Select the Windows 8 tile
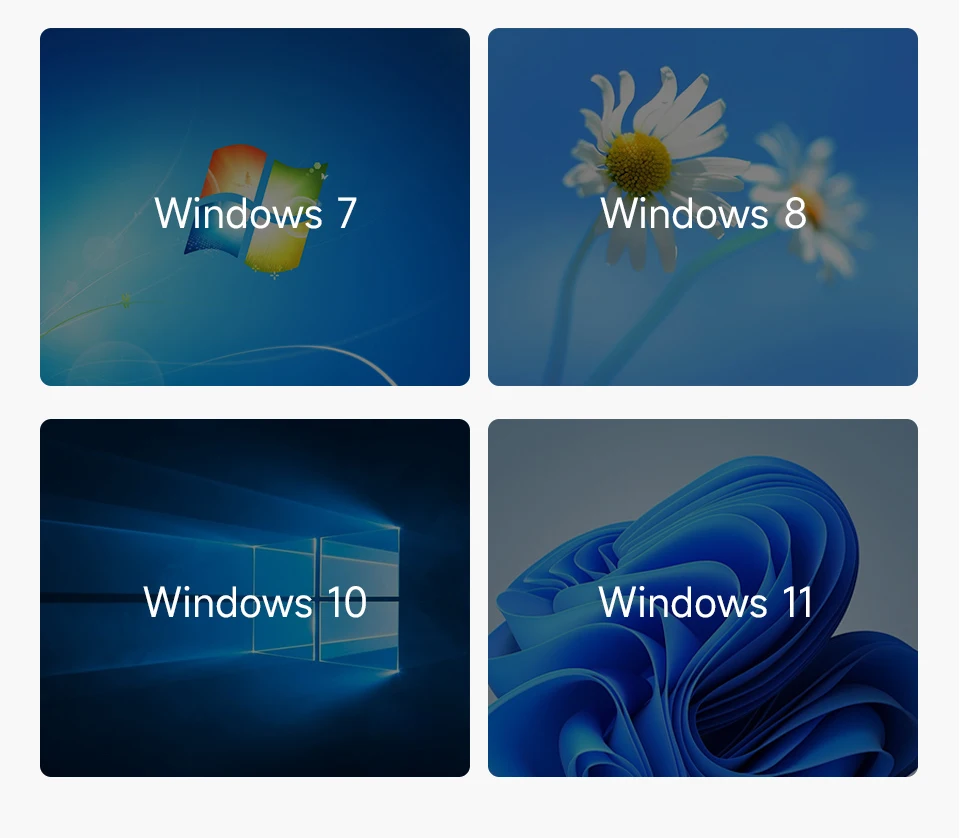Image resolution: width=960 pixels, height=838 pixels. point(703,207)
